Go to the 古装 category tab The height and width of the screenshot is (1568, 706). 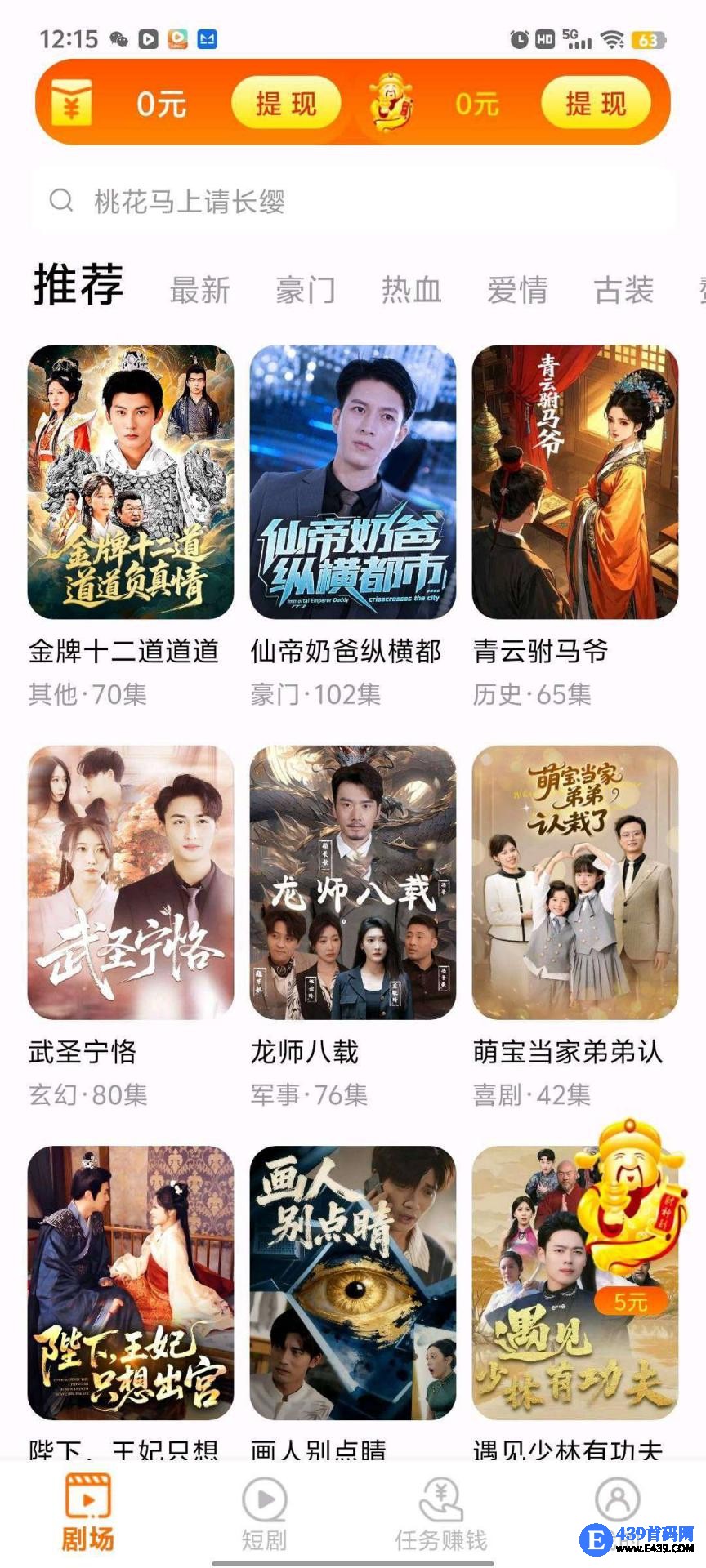click(623, 290)
